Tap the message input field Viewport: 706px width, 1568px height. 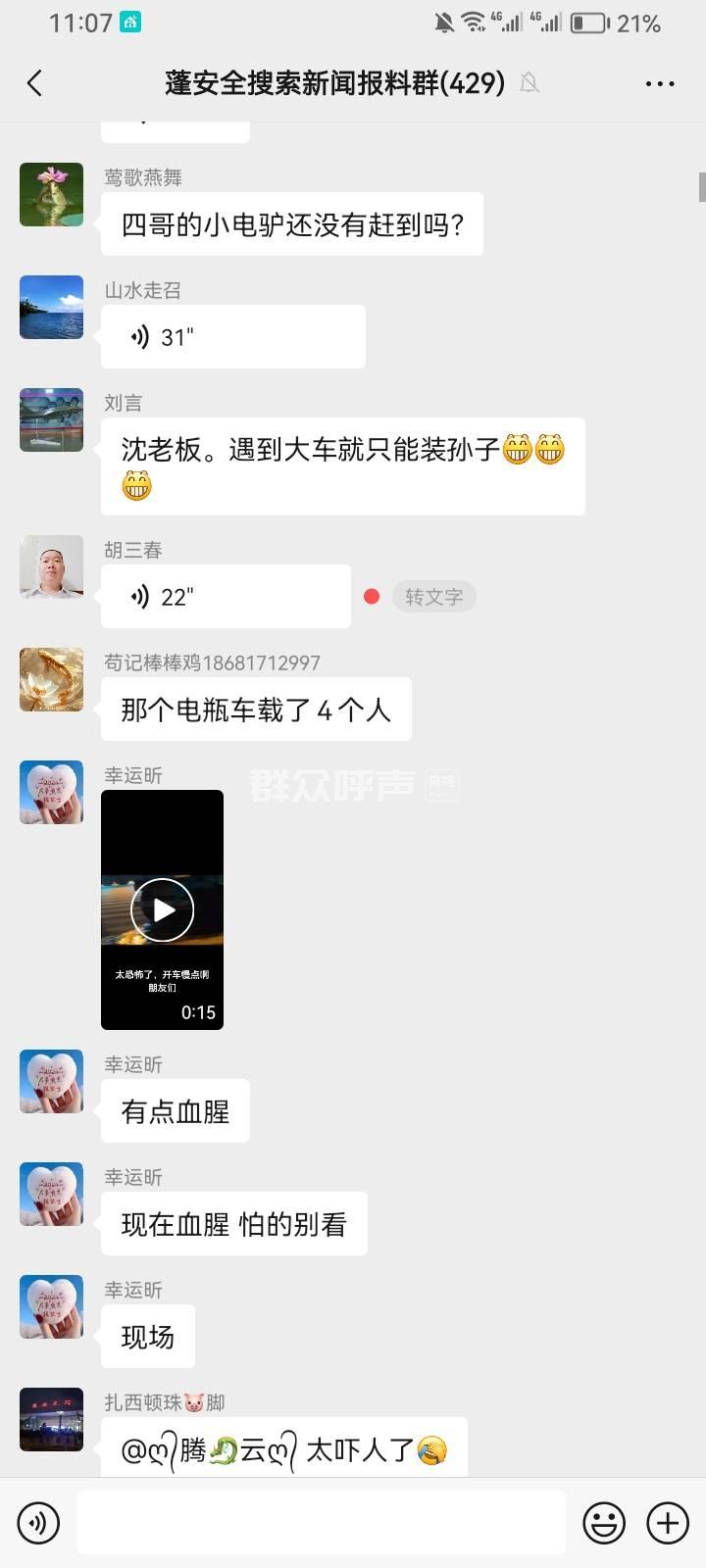click(321, 1523)
